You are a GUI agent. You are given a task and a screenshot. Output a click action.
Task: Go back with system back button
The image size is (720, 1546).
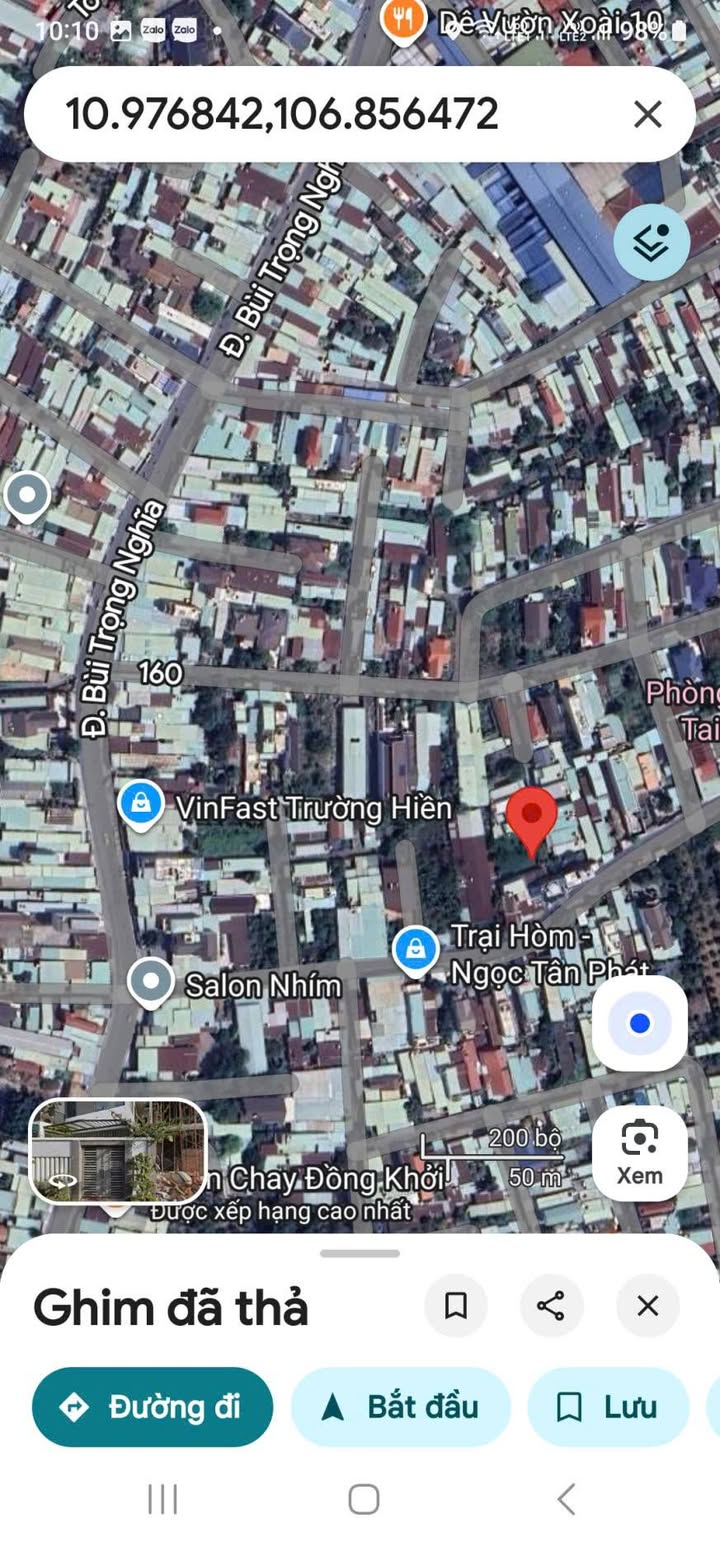[x=566, y=1499]
